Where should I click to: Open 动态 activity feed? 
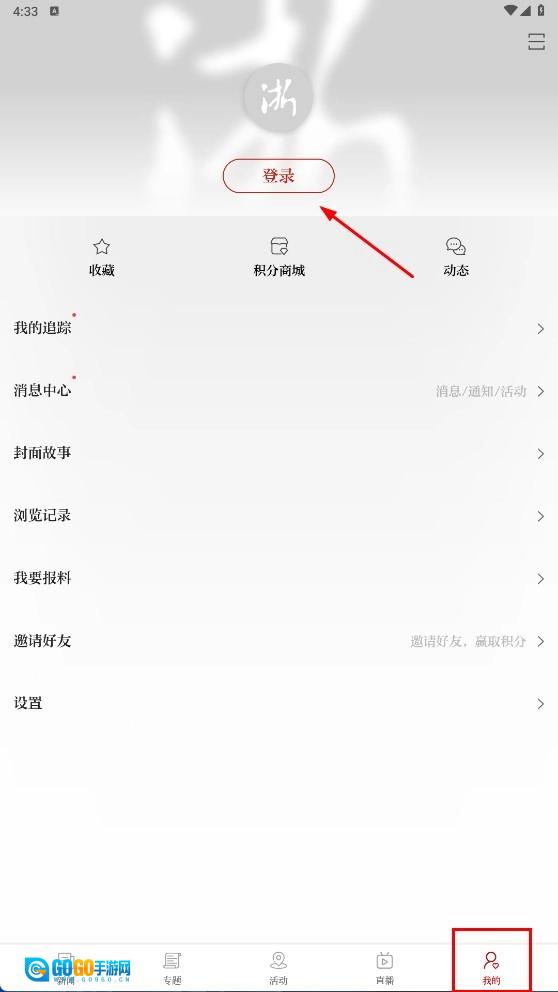tap(456, 257)
